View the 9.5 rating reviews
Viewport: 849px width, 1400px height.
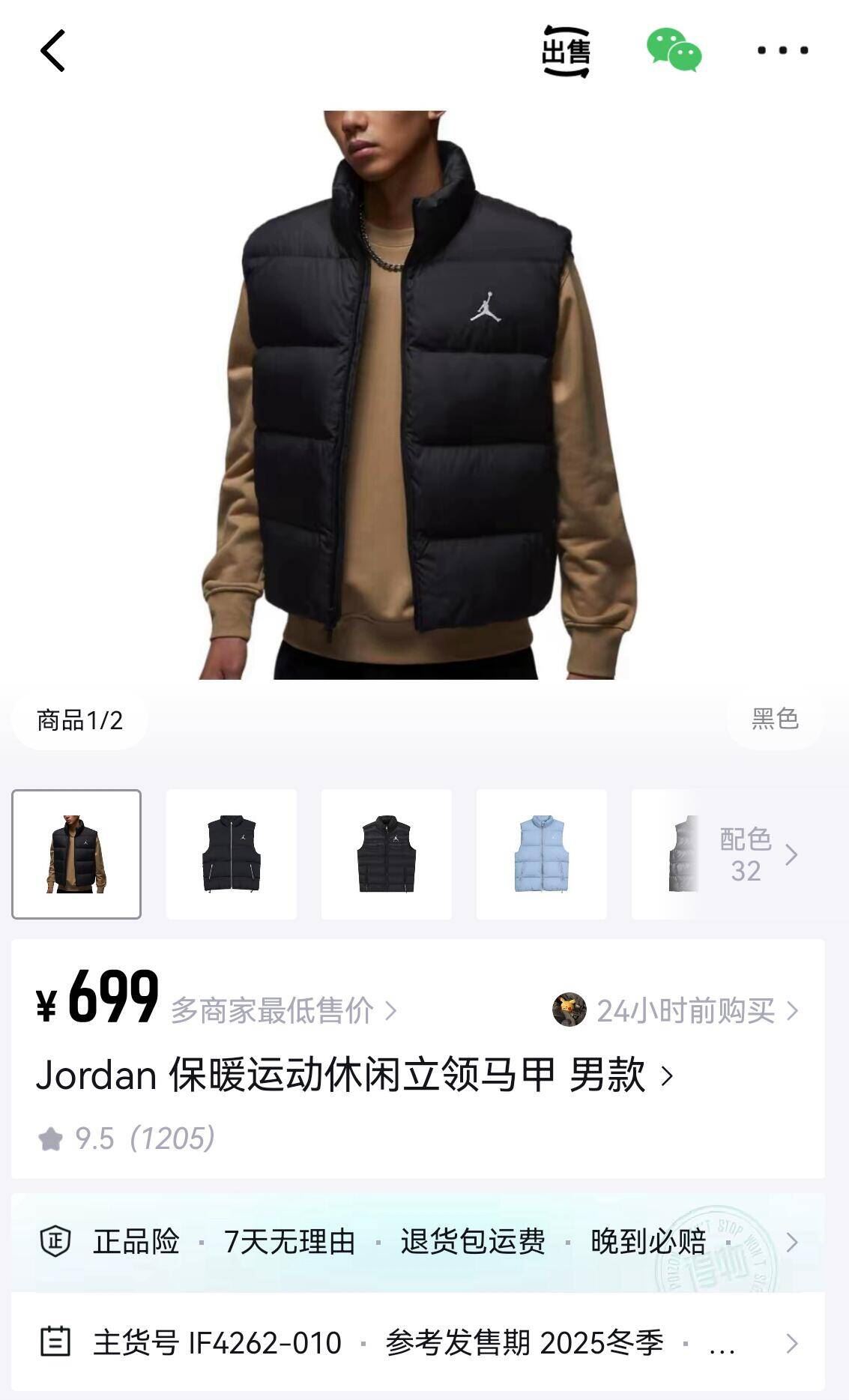(127, 1138)
